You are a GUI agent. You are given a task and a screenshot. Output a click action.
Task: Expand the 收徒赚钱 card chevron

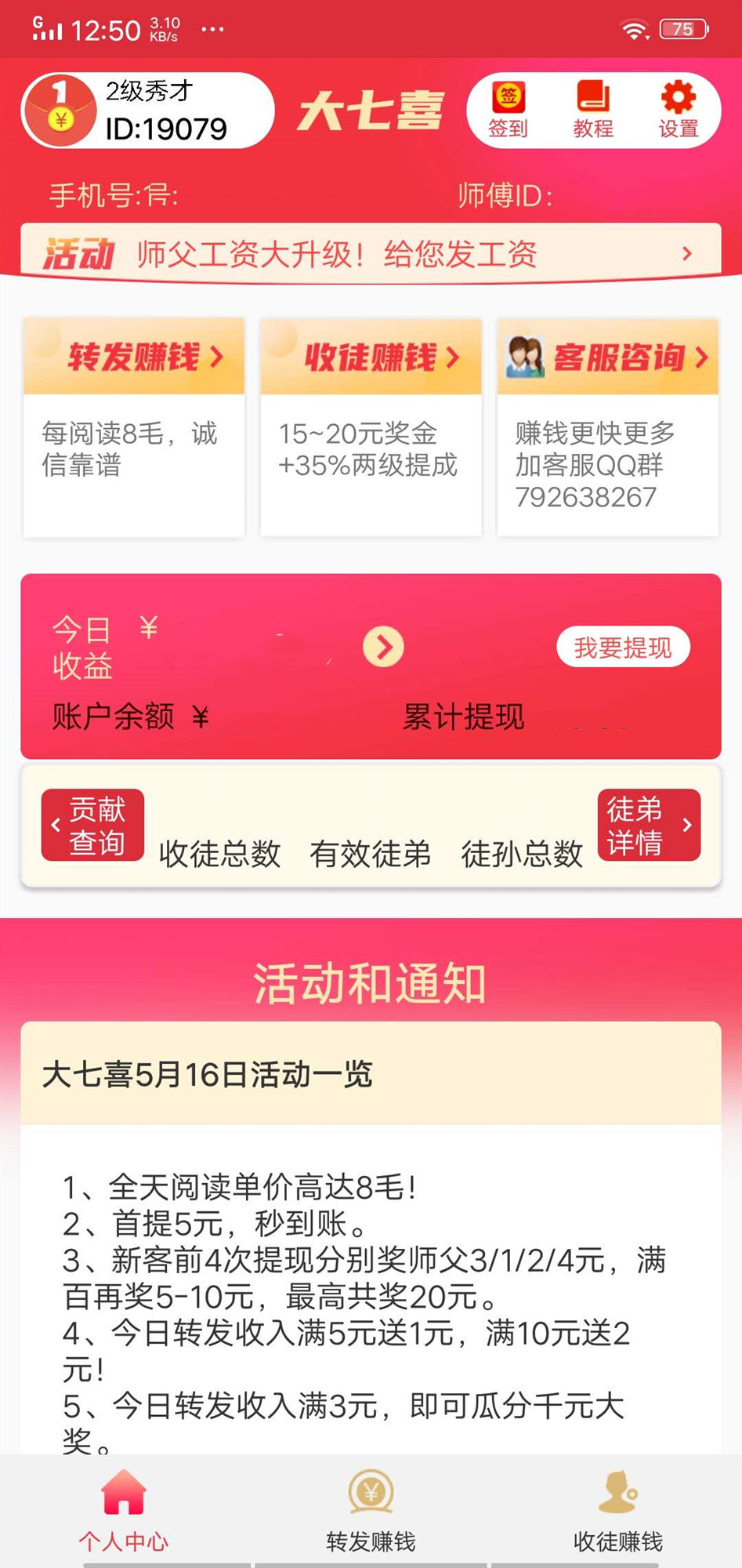pyautogui.click(x=452, y=357)
